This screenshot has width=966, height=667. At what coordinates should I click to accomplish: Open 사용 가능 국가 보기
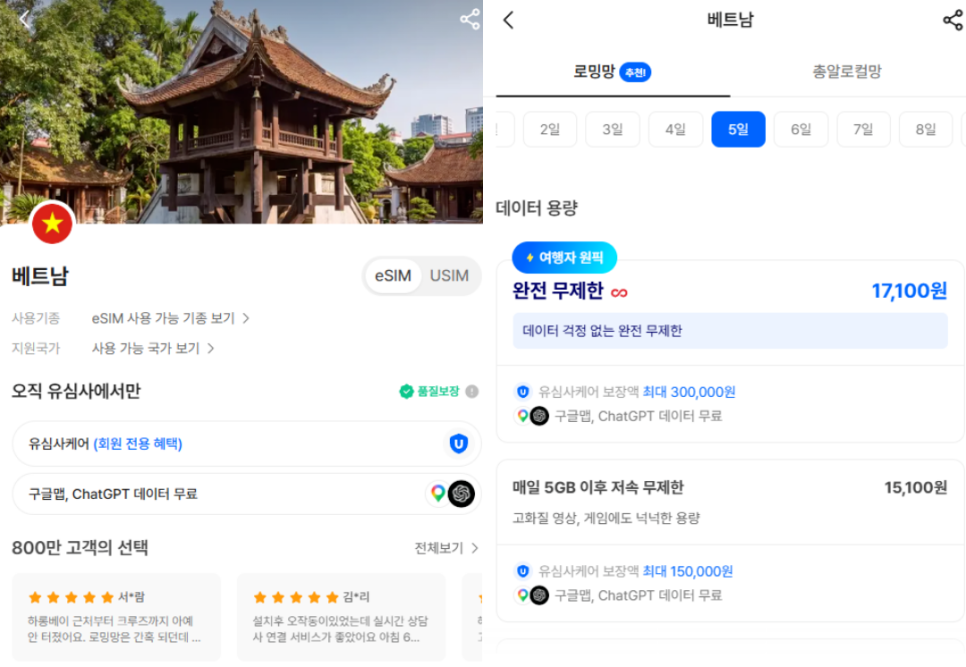click(x=153, y=349)
